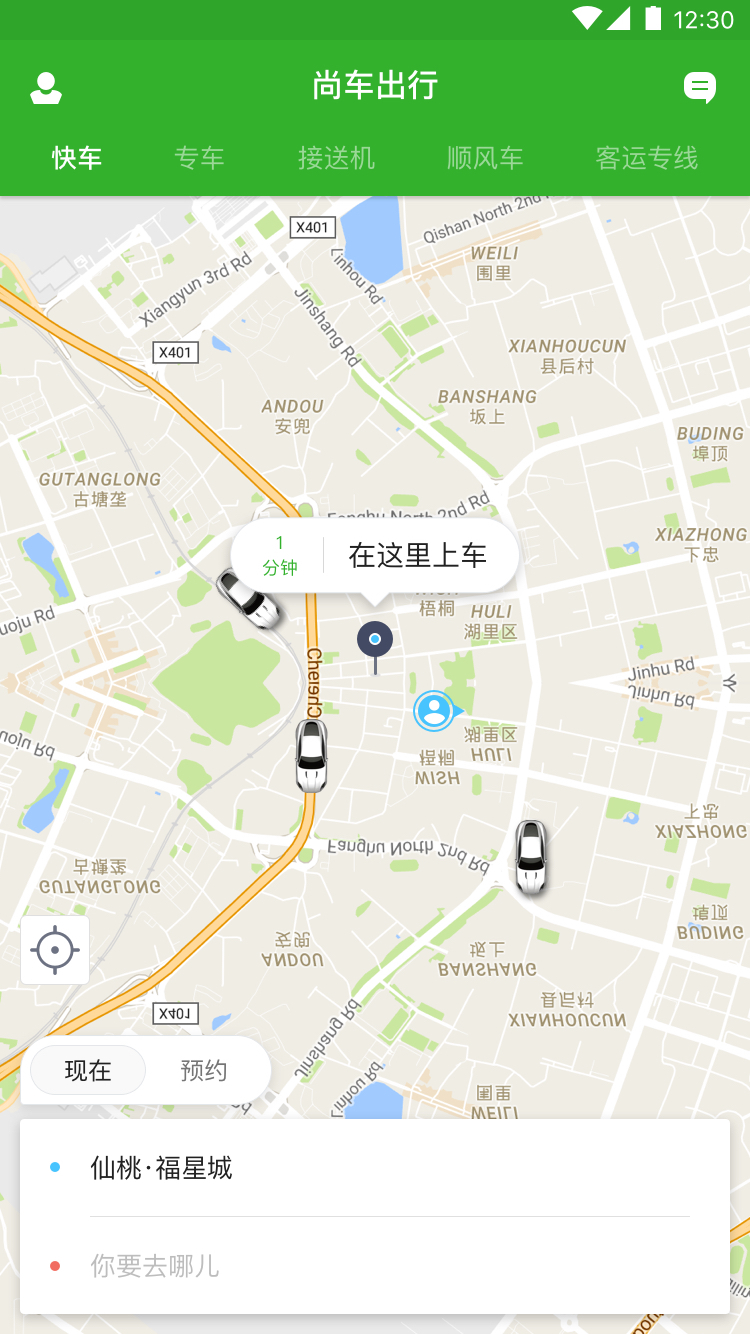The image size is (750, 1334).
Task: Go to the 客运专线 tab
Action: (646, 158)
